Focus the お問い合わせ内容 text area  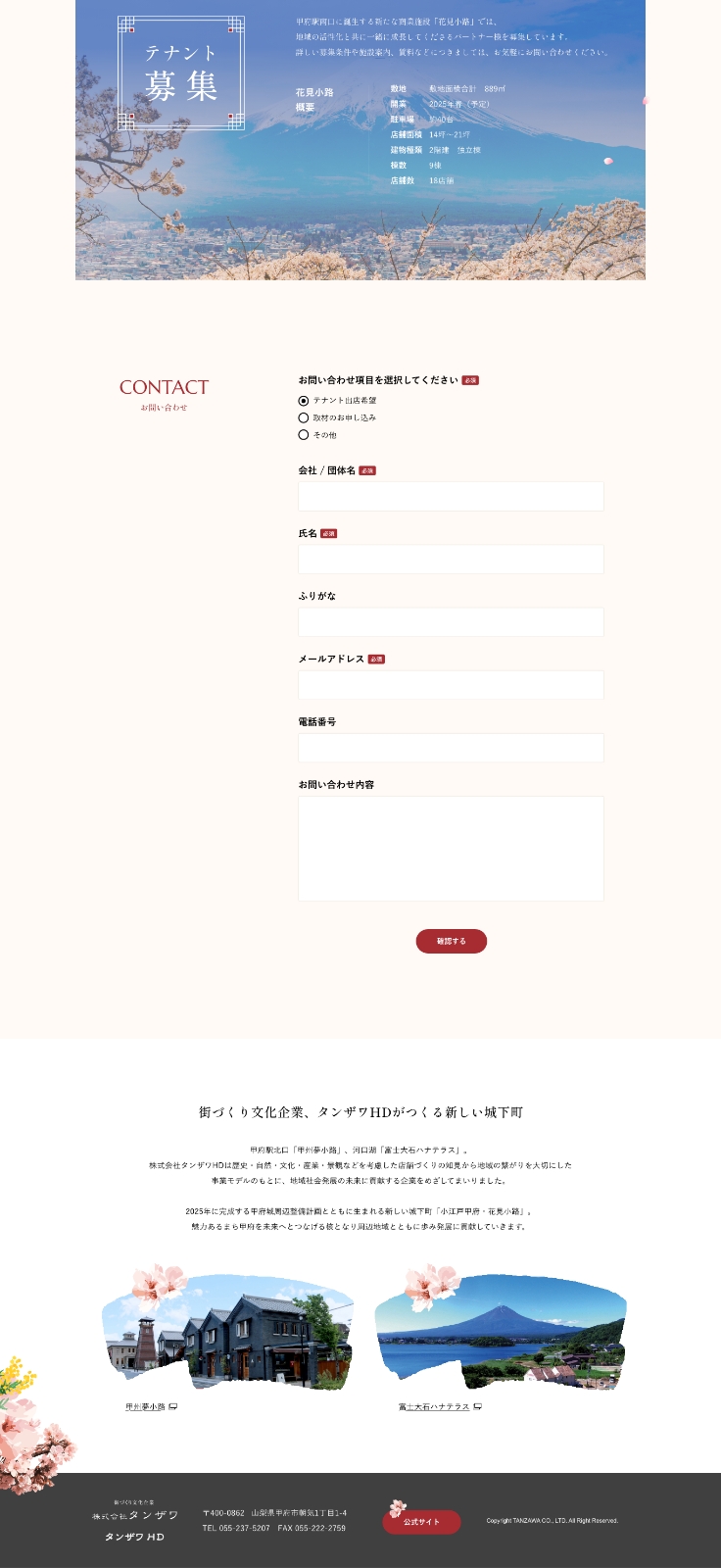451,849
